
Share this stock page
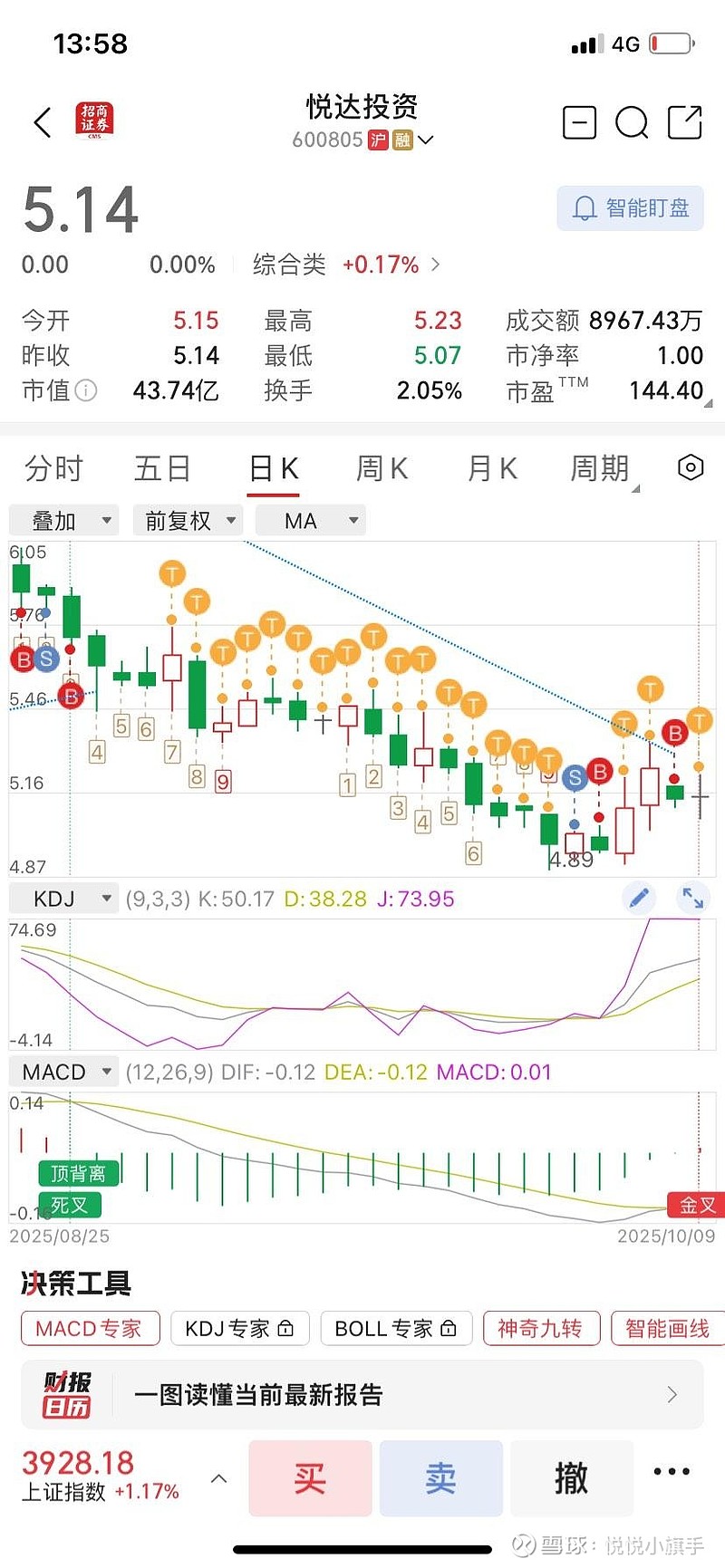pyautogui.click(x=685, y=122)
